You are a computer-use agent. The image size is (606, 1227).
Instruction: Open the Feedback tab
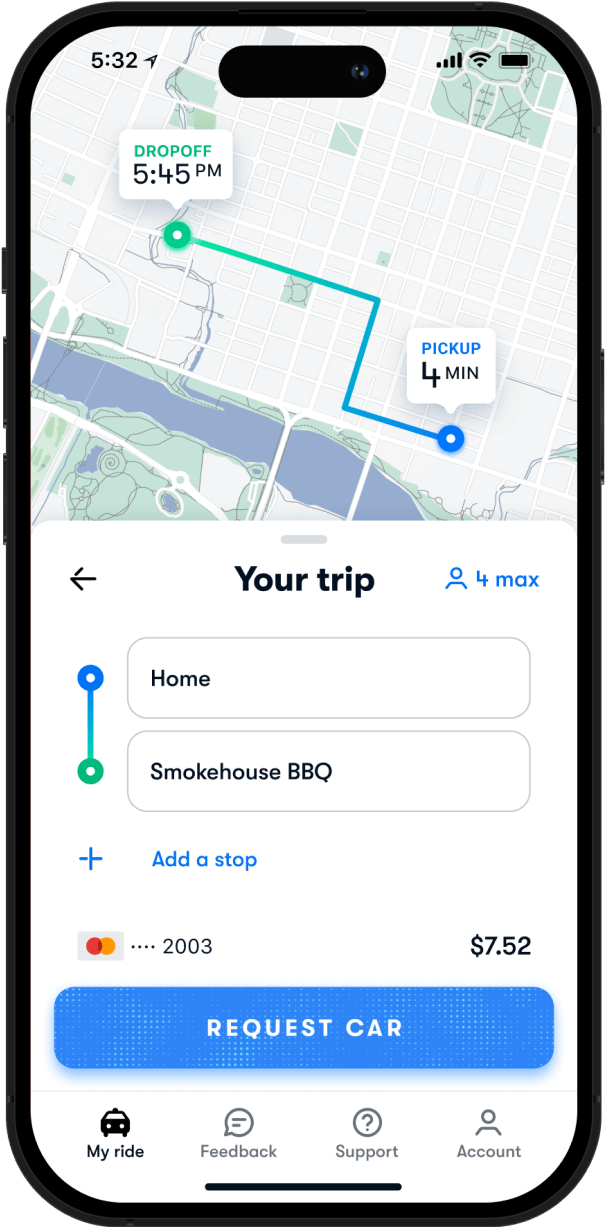click(x=238, y=1133)
